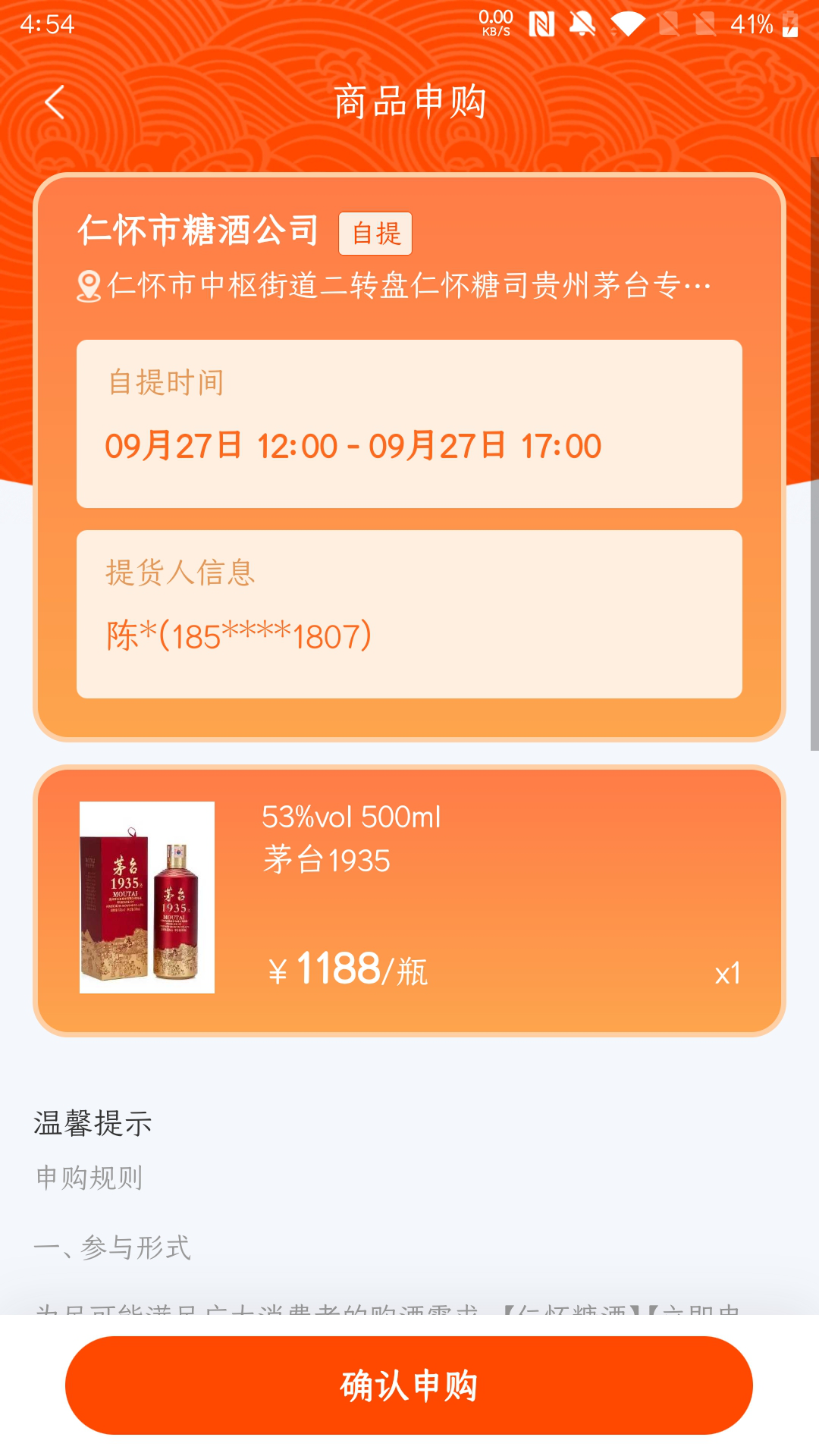Image resolution: width=819 pixels, height=1456 pixels.
Task: Open the 自提时间 pickup time section
Action: pos(408,425)
